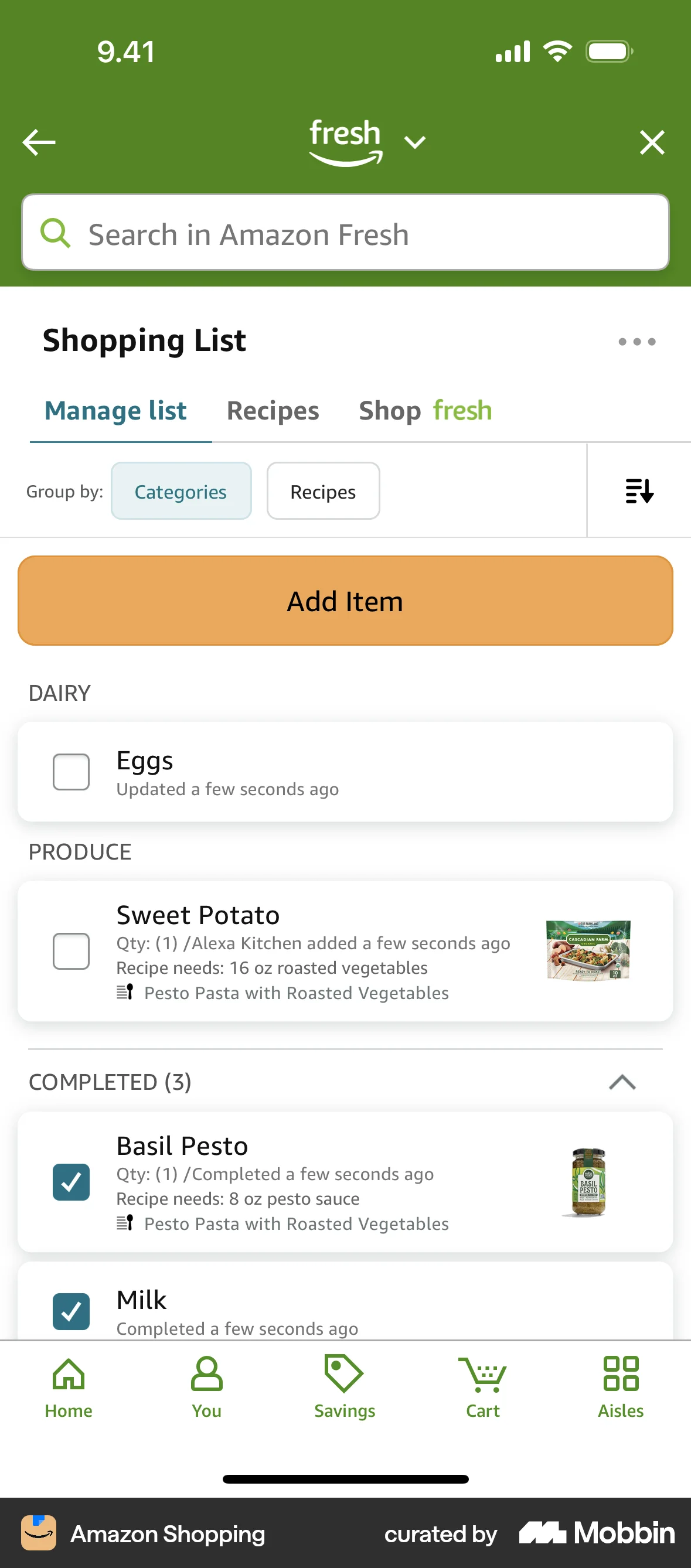Go to the You profile tab
Screen dimensions: 691x1568
(206, 1388)
